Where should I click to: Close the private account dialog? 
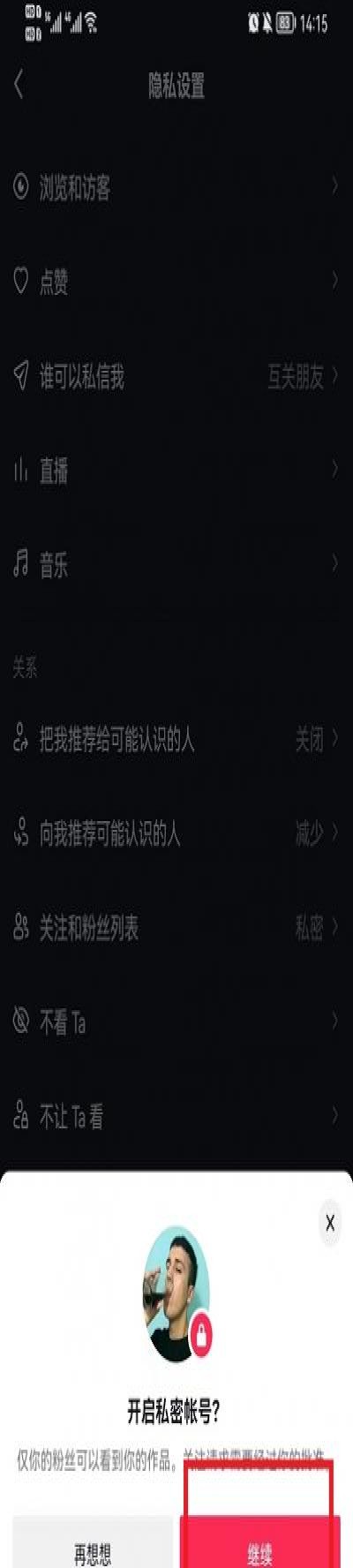click(329, 1223)
